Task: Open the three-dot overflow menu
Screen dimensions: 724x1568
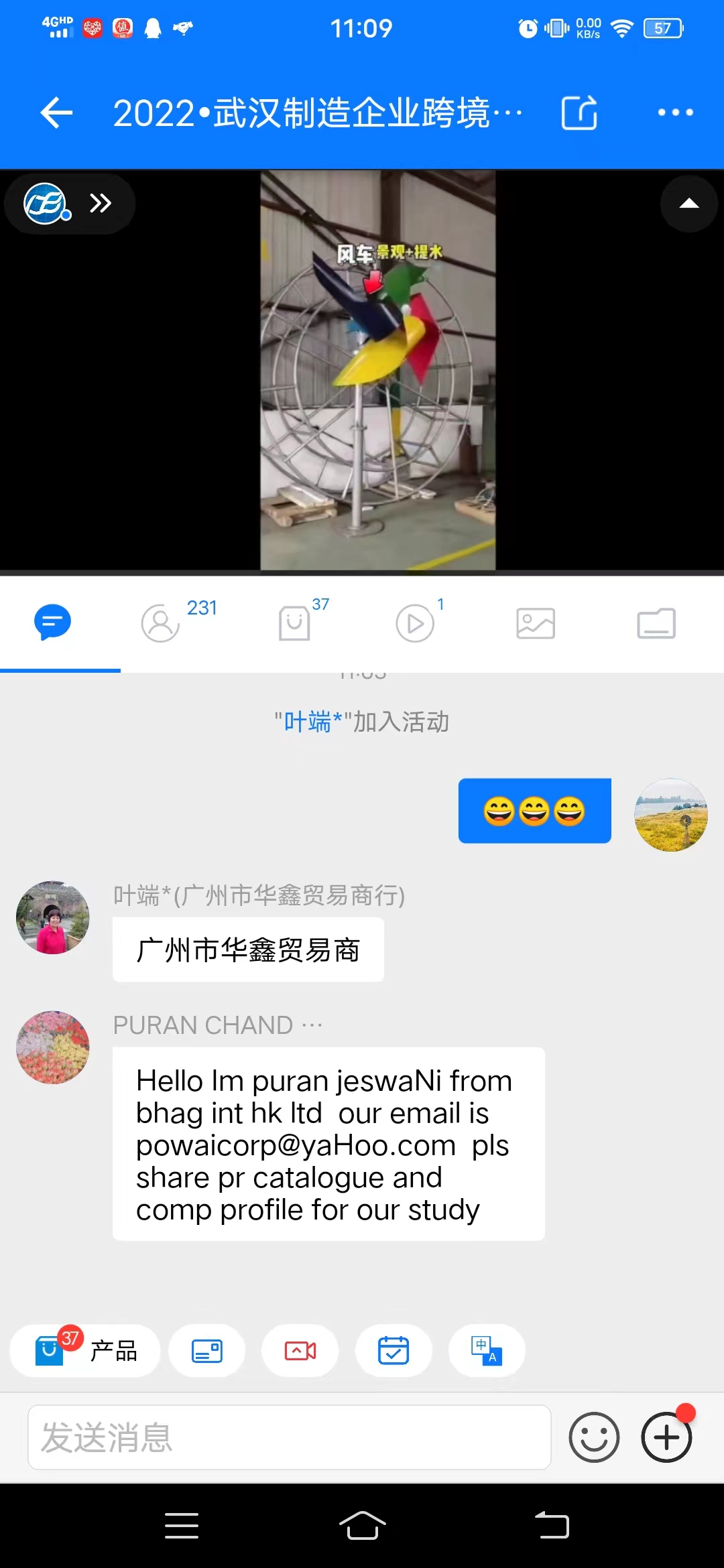Action: point(675,112)
